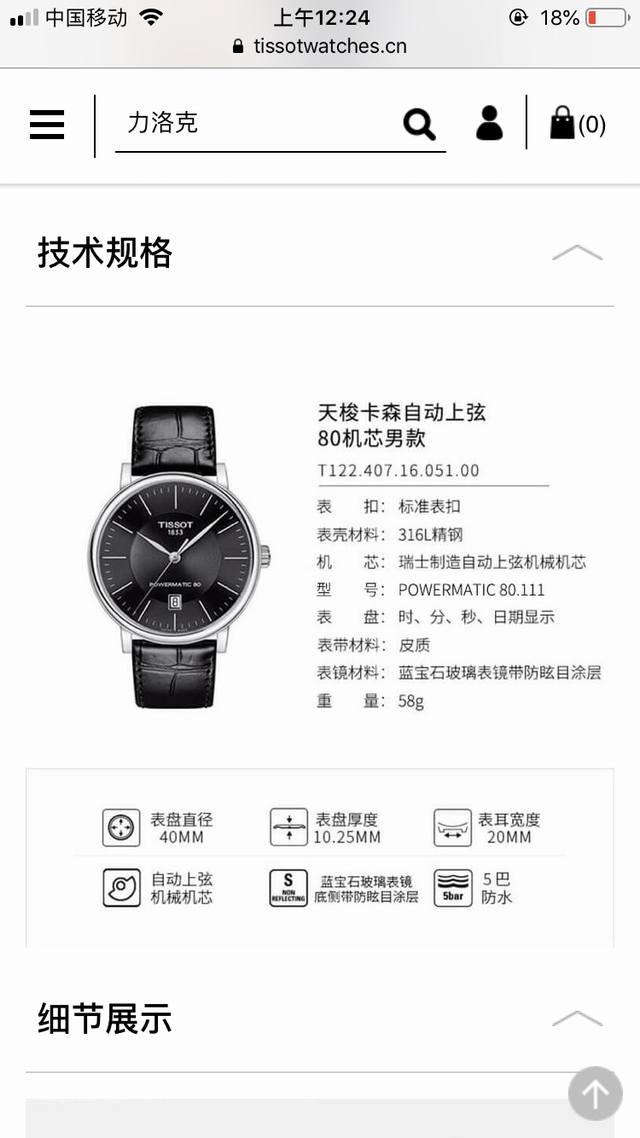Open the shopping bag cart
This screenshot has width=640, height=1138.
click(577, 123)
